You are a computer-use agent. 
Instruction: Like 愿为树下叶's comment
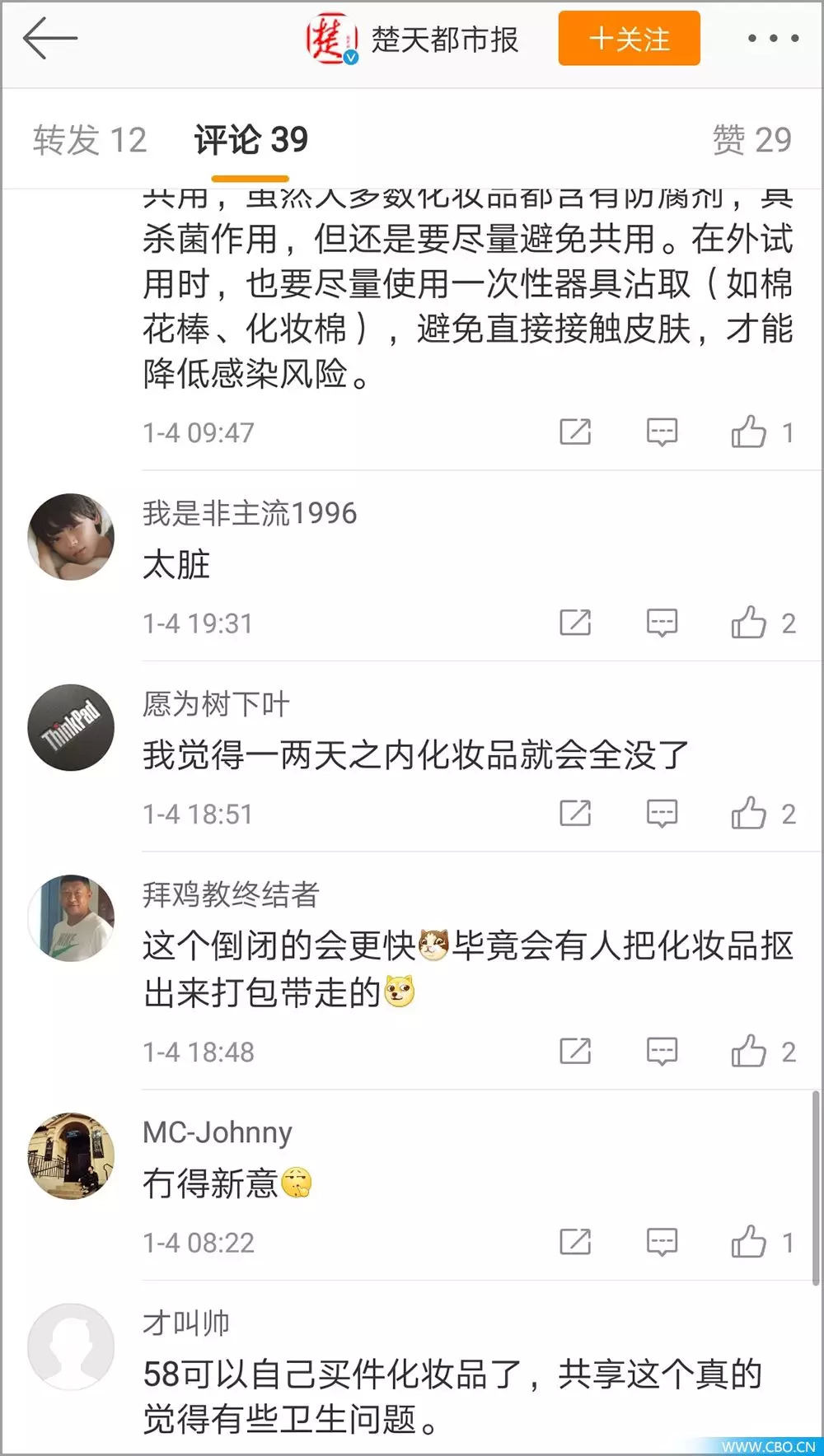[749, 814]
